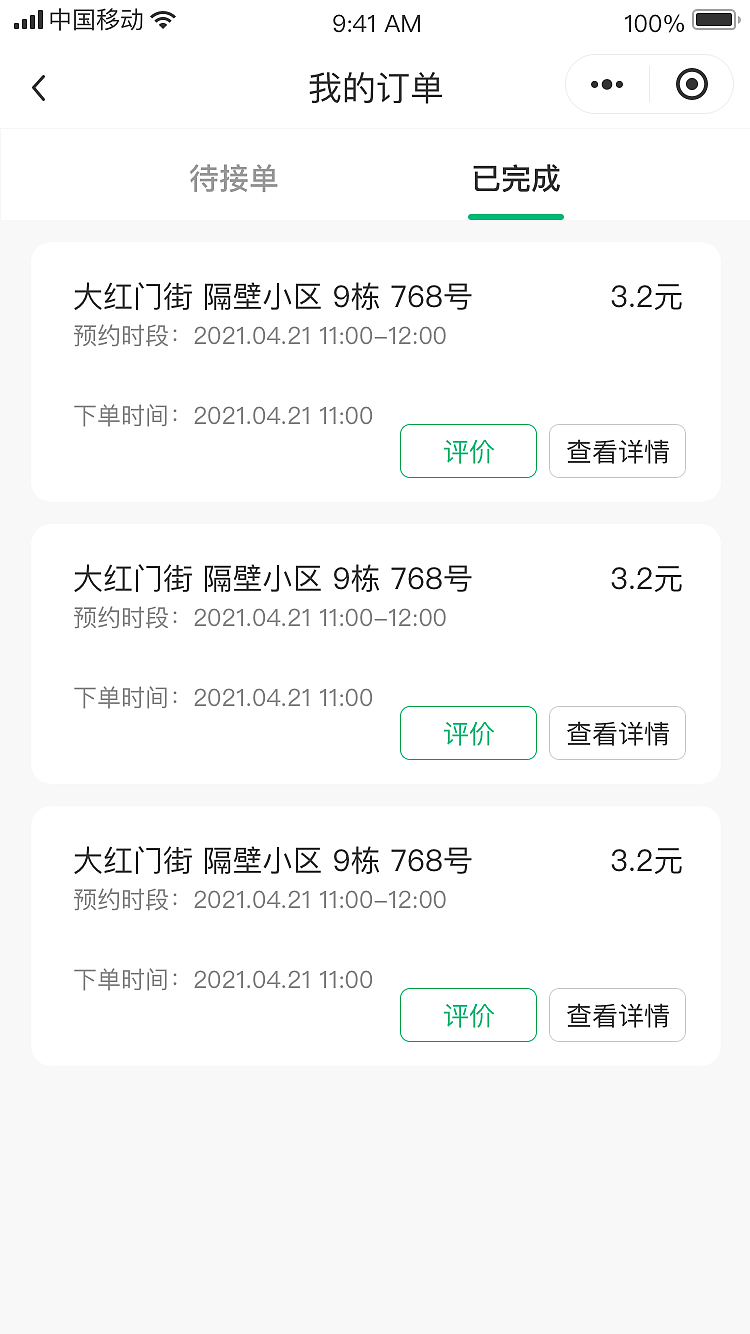Click the 我的订单 page title
This screenshot has height=1334, width=750.
click(x=375, y=88)
